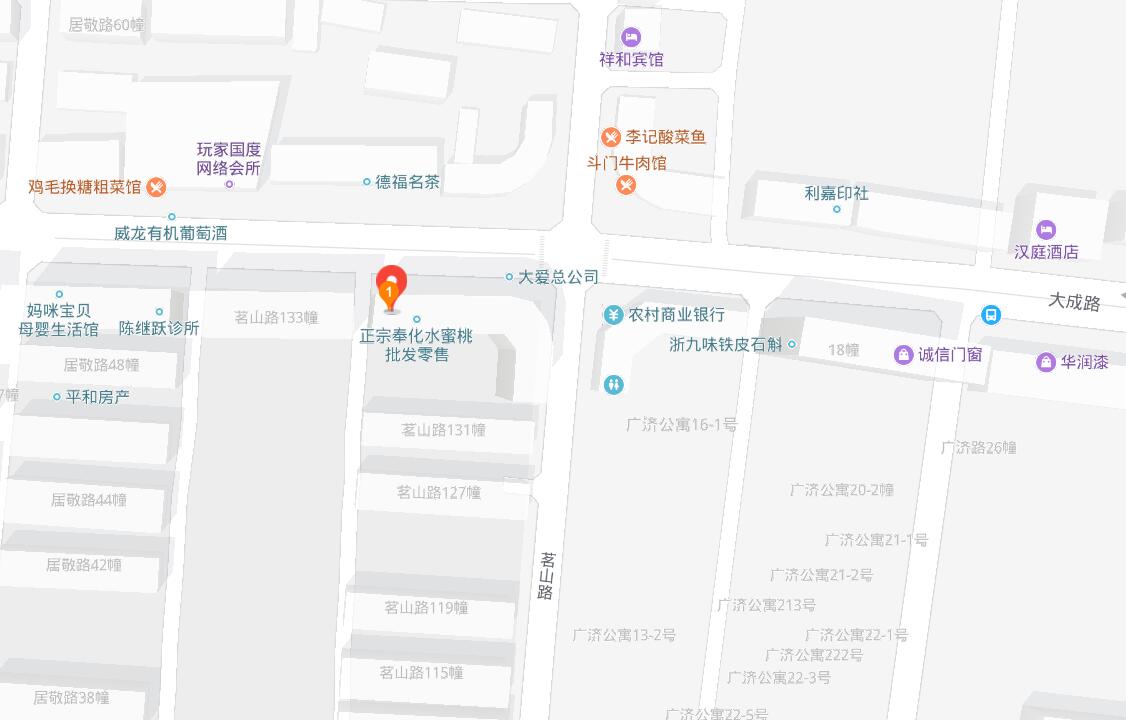Select 华润漆 shop marker

click(x=1046, y=362)
